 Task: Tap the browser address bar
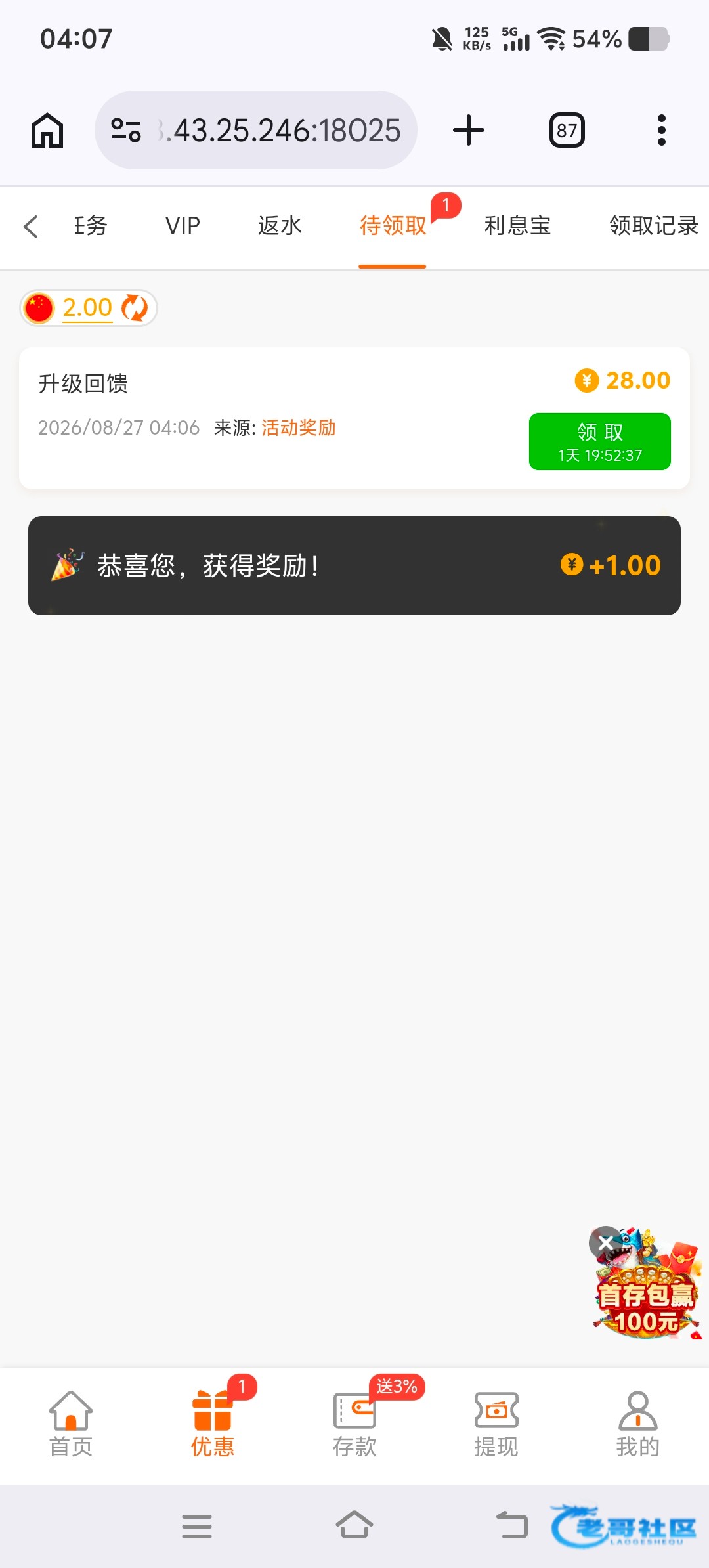(x=256, y=130)
